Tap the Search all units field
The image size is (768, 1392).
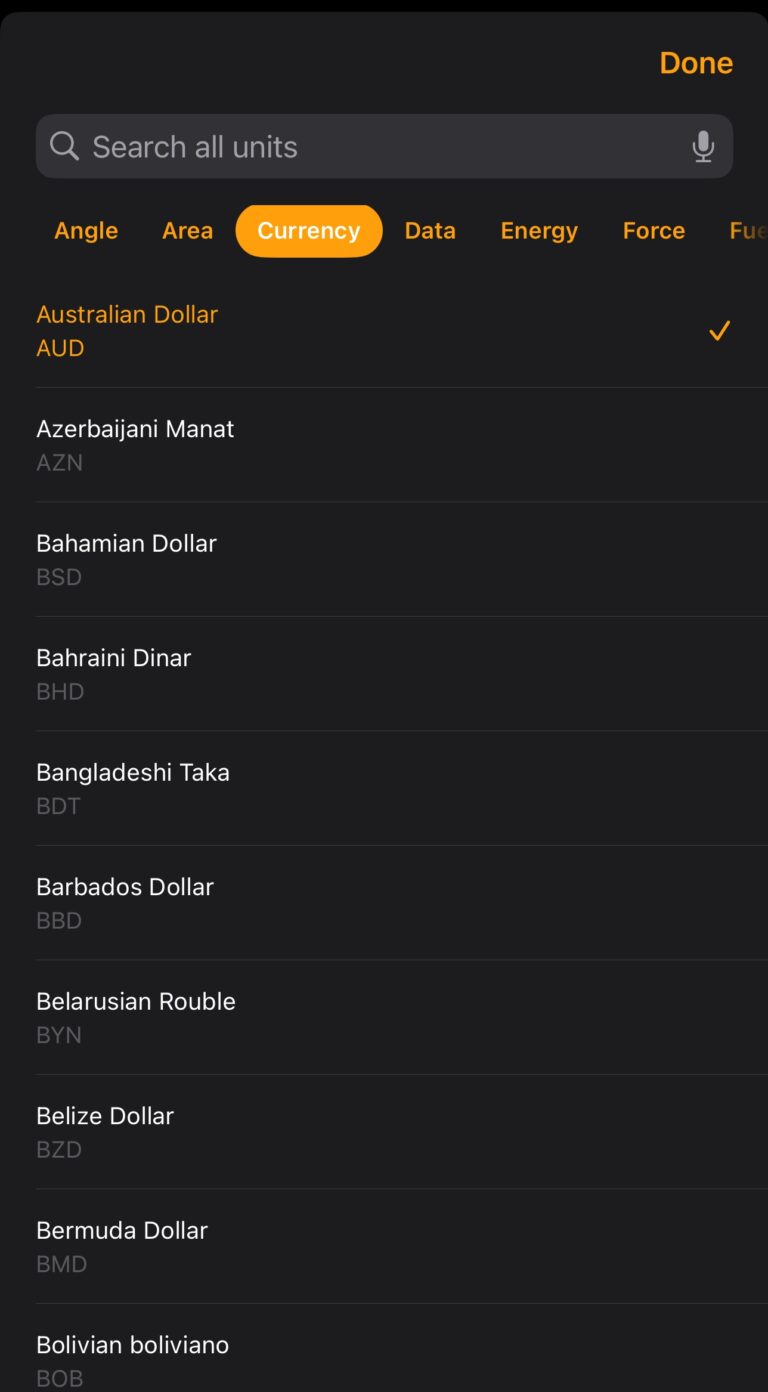coord(384,146)
